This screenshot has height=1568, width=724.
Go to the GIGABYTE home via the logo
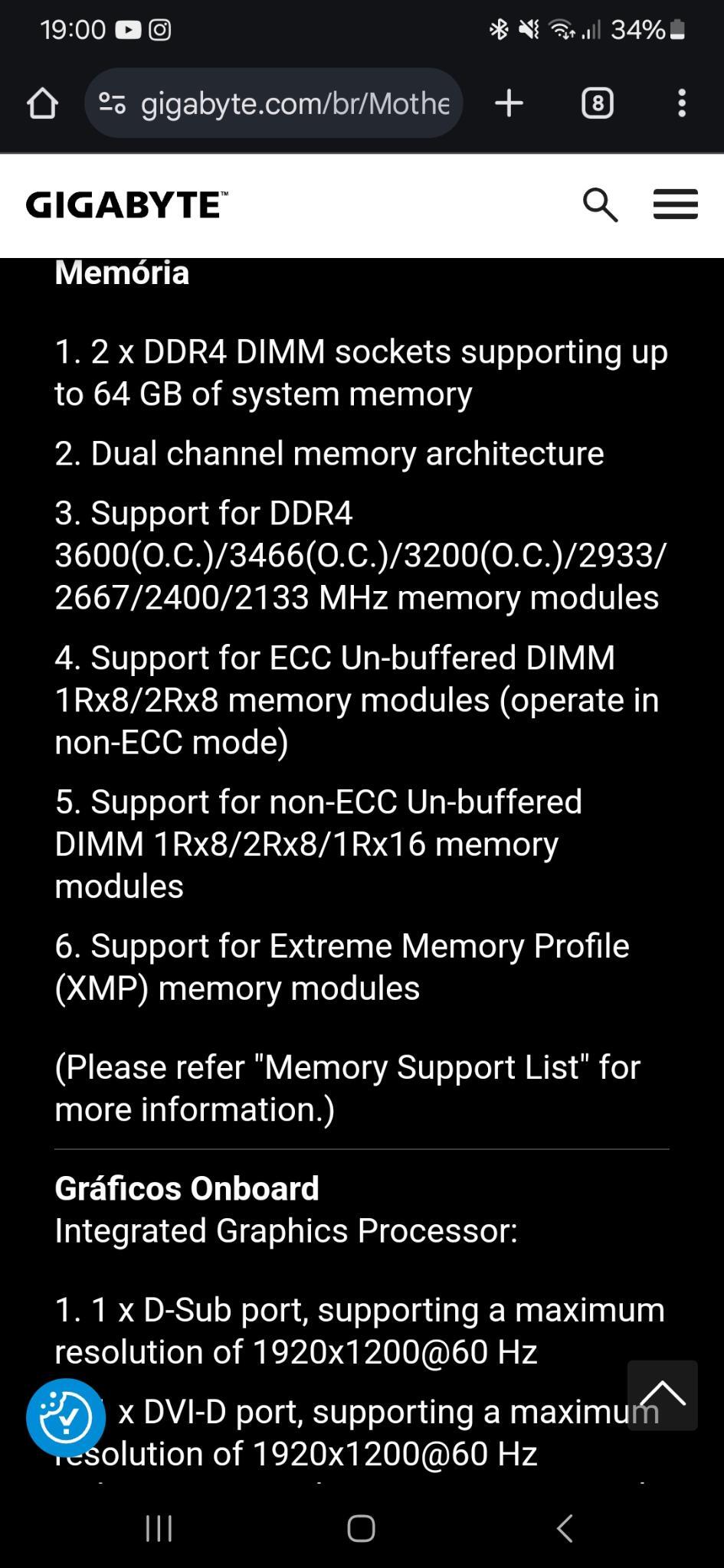[127, 205]
